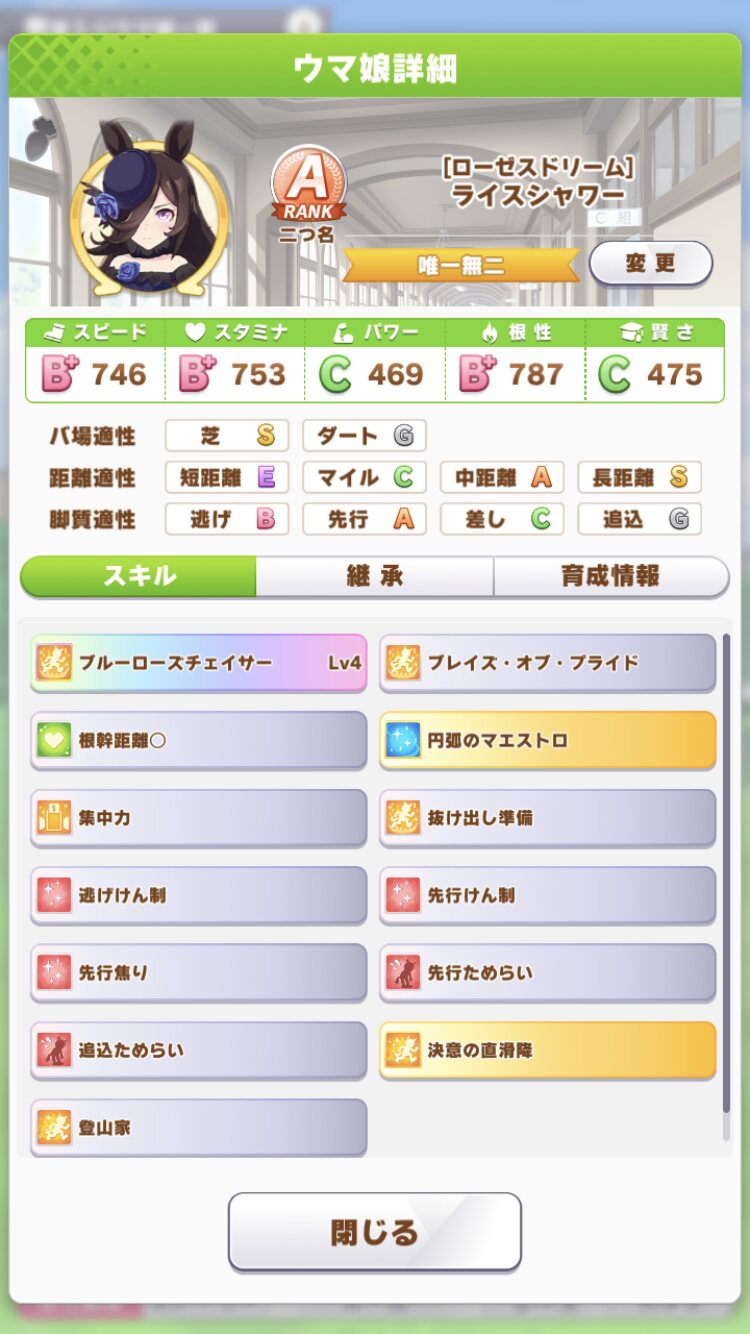The image size is (750, 1334).
Task: Select the 逃げけん制 skill
Action: point(198,895)
